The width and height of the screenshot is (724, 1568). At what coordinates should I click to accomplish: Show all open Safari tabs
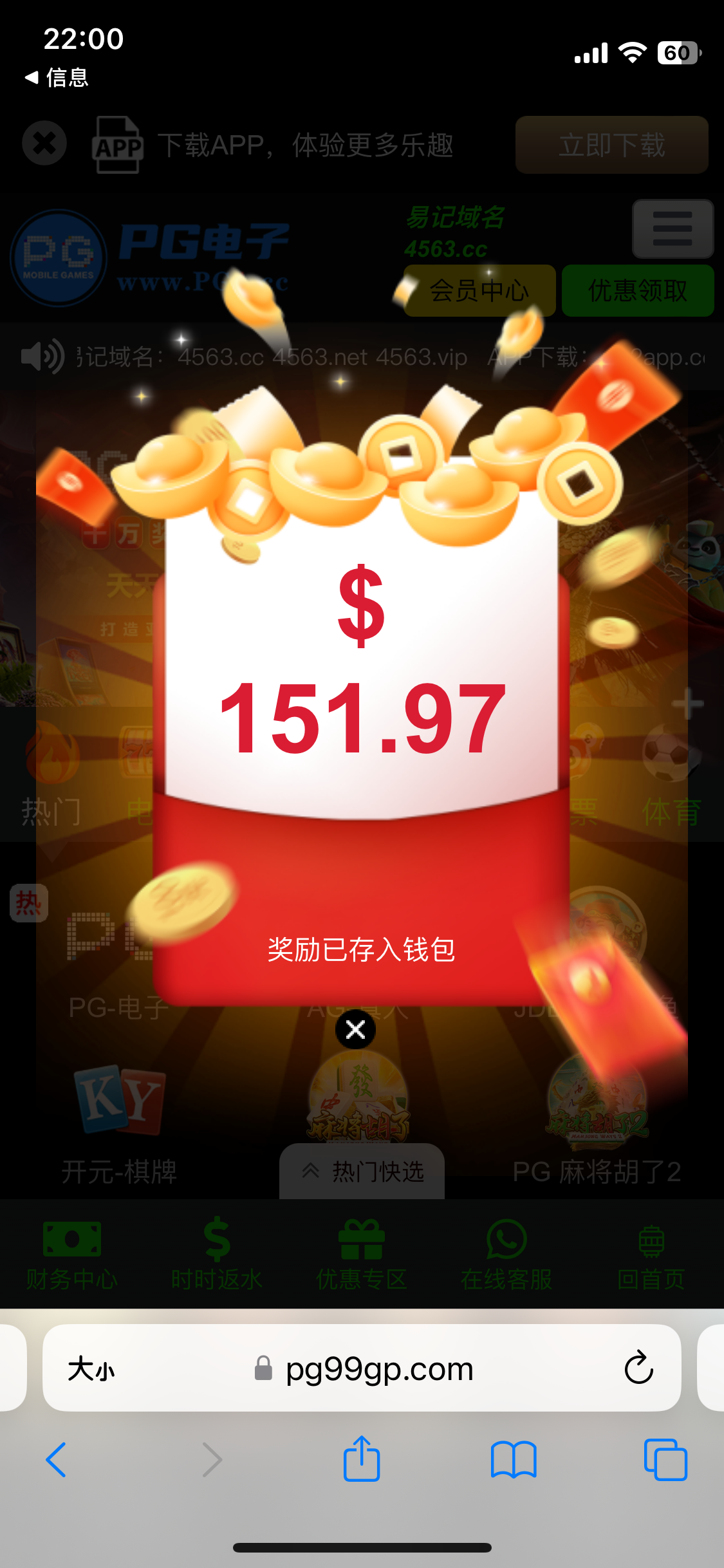[x=665, y=1459]
